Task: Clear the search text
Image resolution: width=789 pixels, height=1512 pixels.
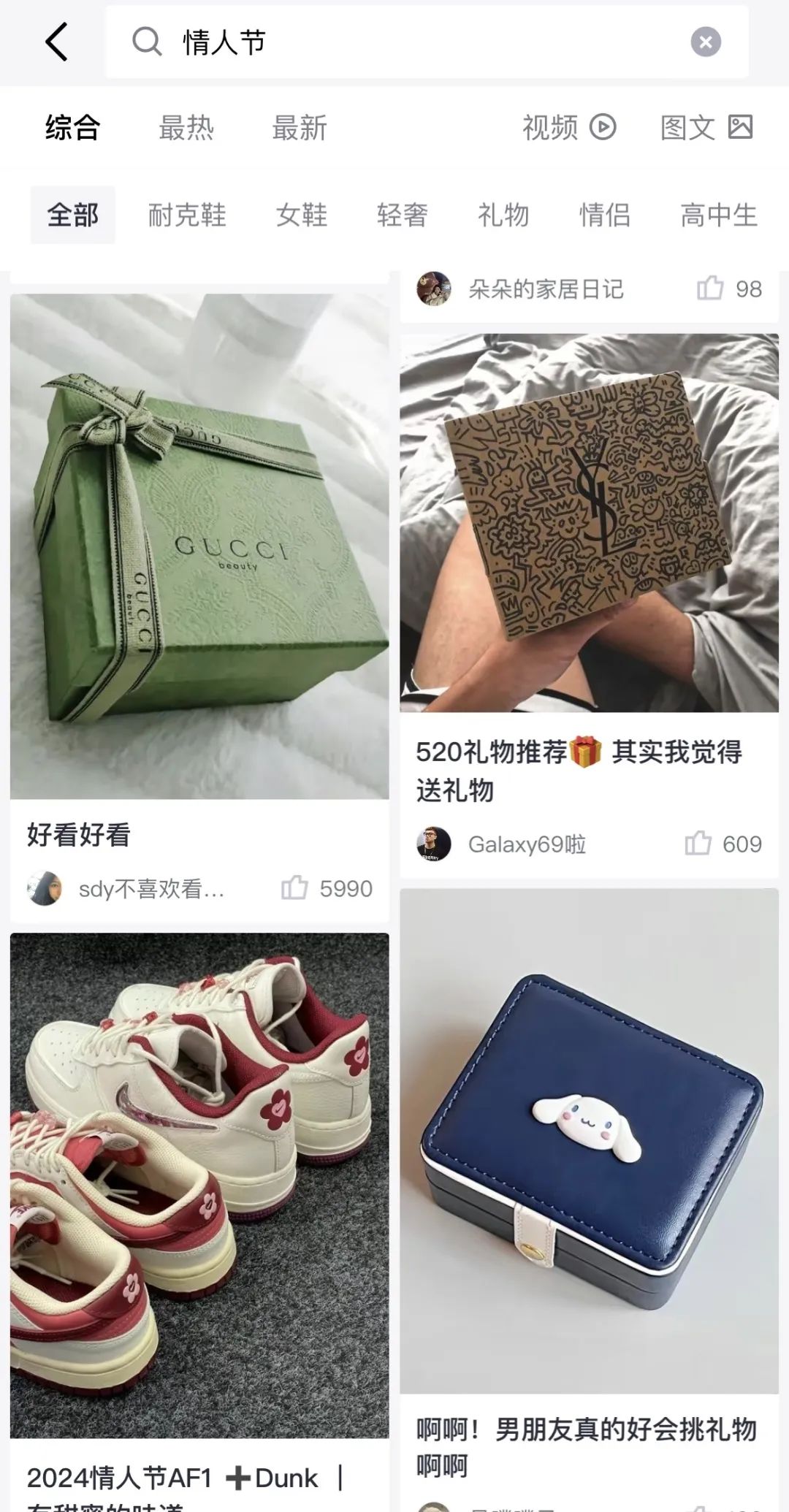Action: coord(706,42)
